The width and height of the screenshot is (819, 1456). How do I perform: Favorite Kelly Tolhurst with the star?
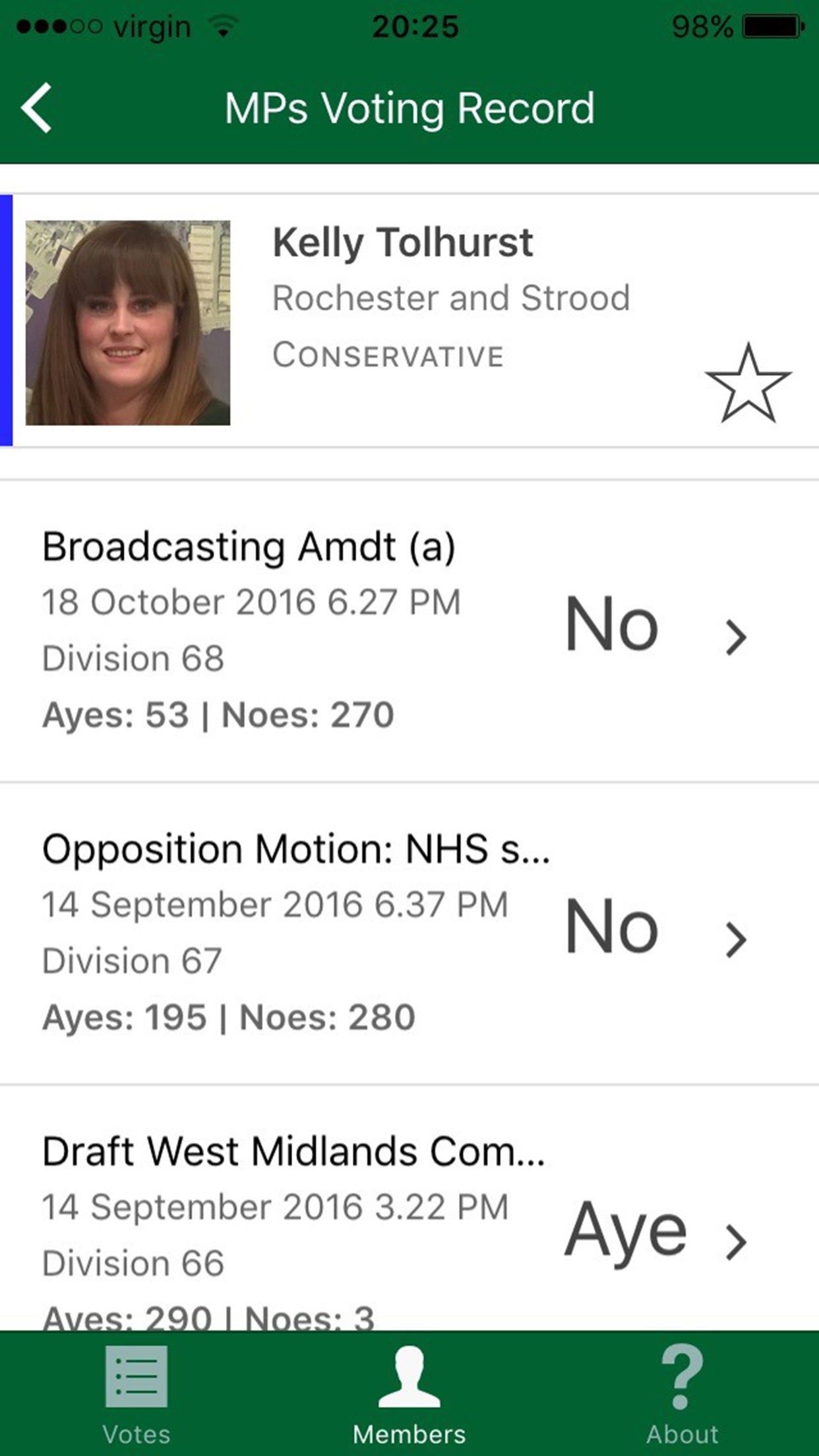tap(748, 384)
